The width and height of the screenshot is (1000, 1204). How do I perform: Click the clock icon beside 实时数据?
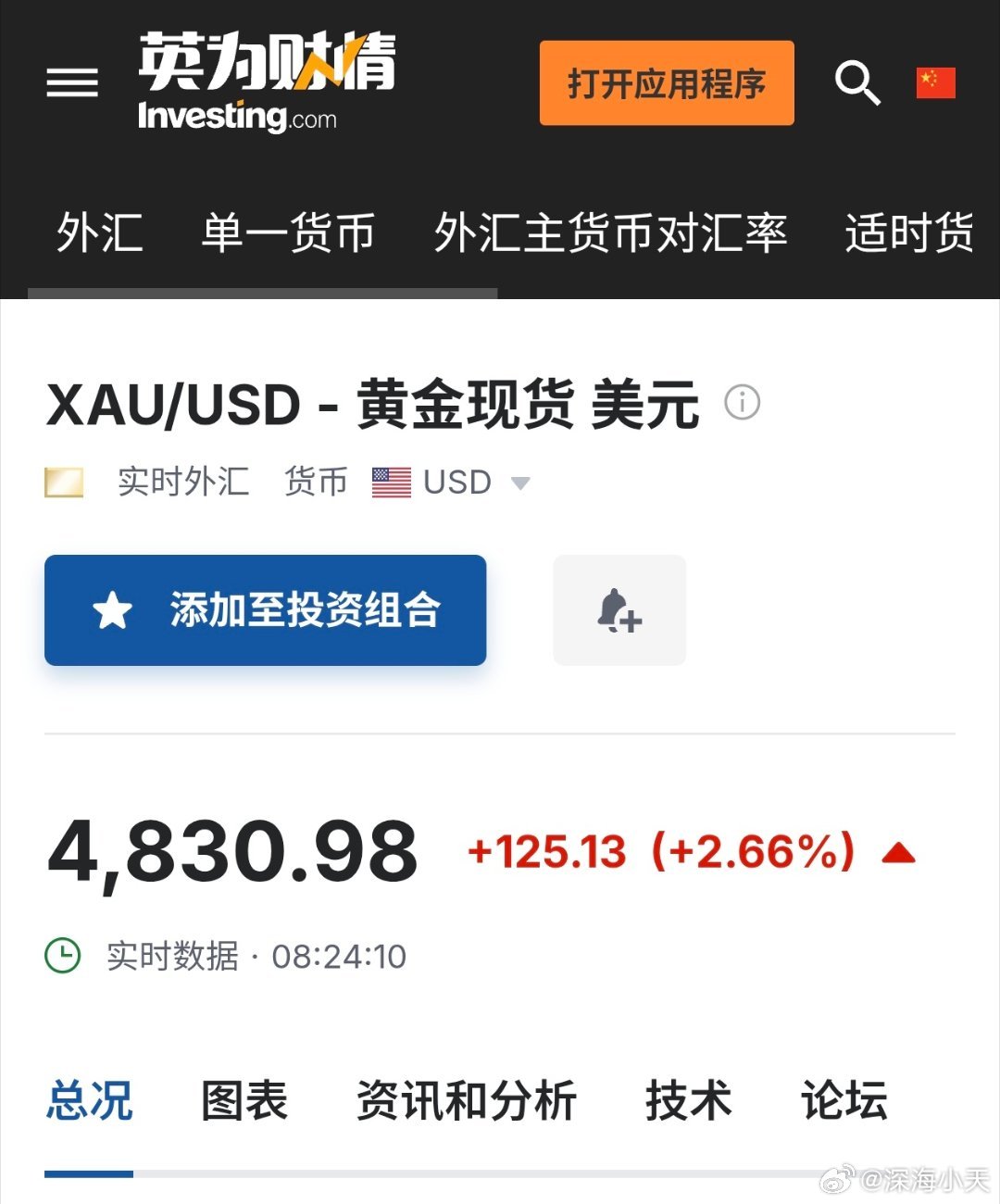click(62, 954)
